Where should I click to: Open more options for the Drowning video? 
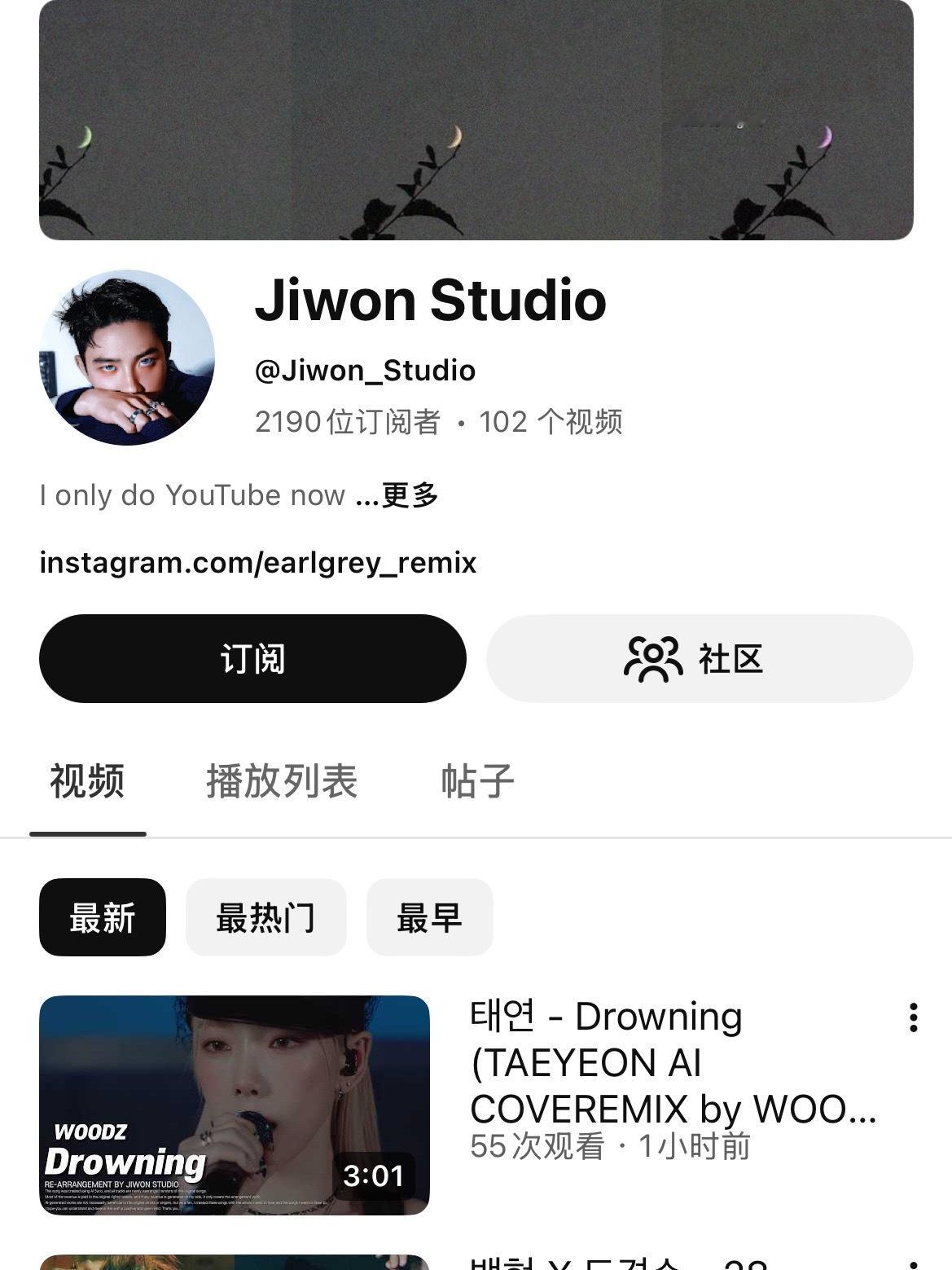913,1017
